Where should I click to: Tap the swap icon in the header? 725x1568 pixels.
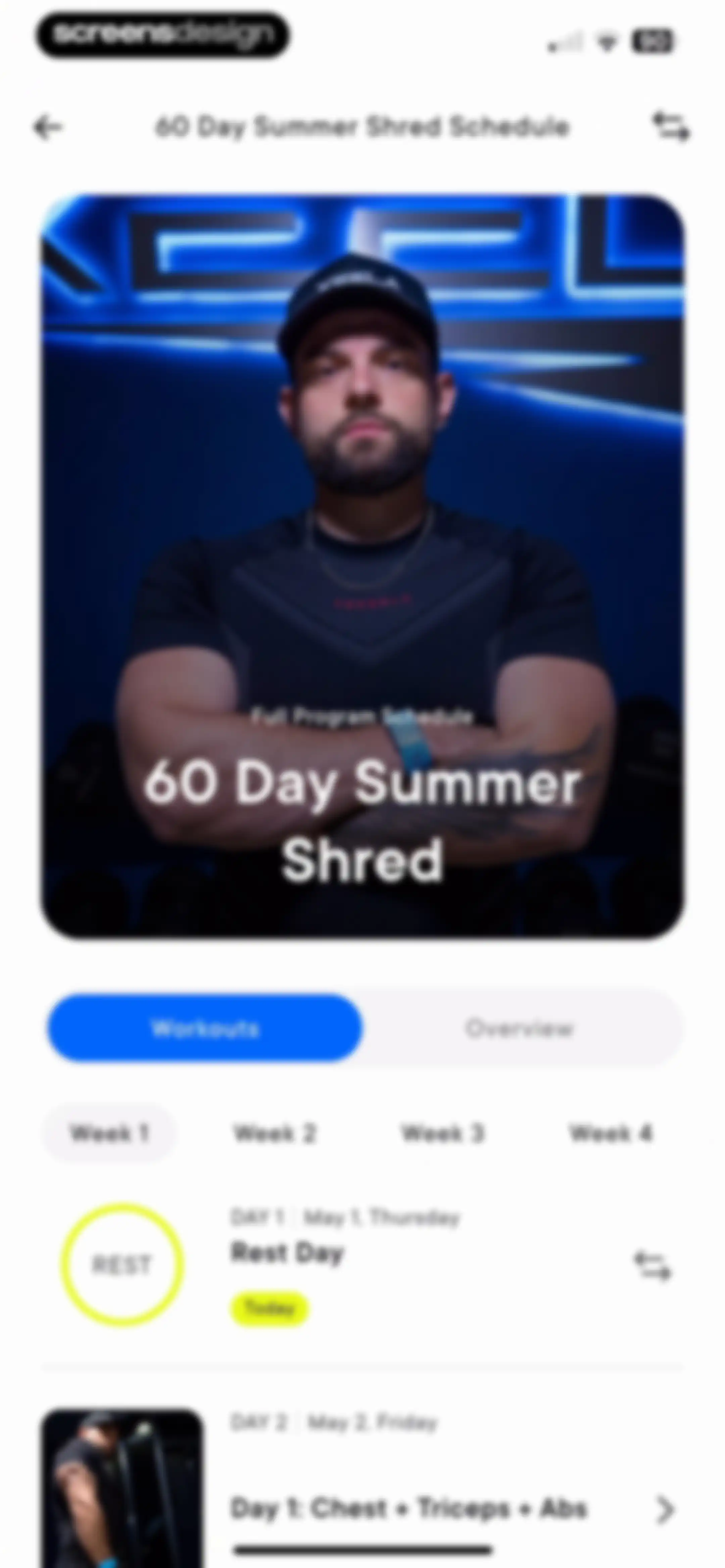click(671, 127)
